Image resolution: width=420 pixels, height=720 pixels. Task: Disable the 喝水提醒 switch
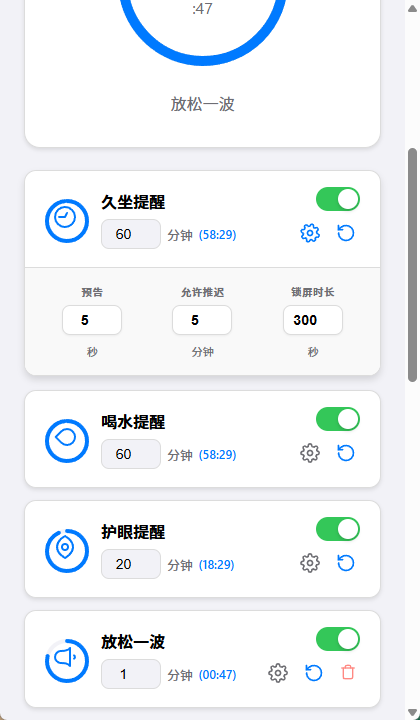point(338,419)
